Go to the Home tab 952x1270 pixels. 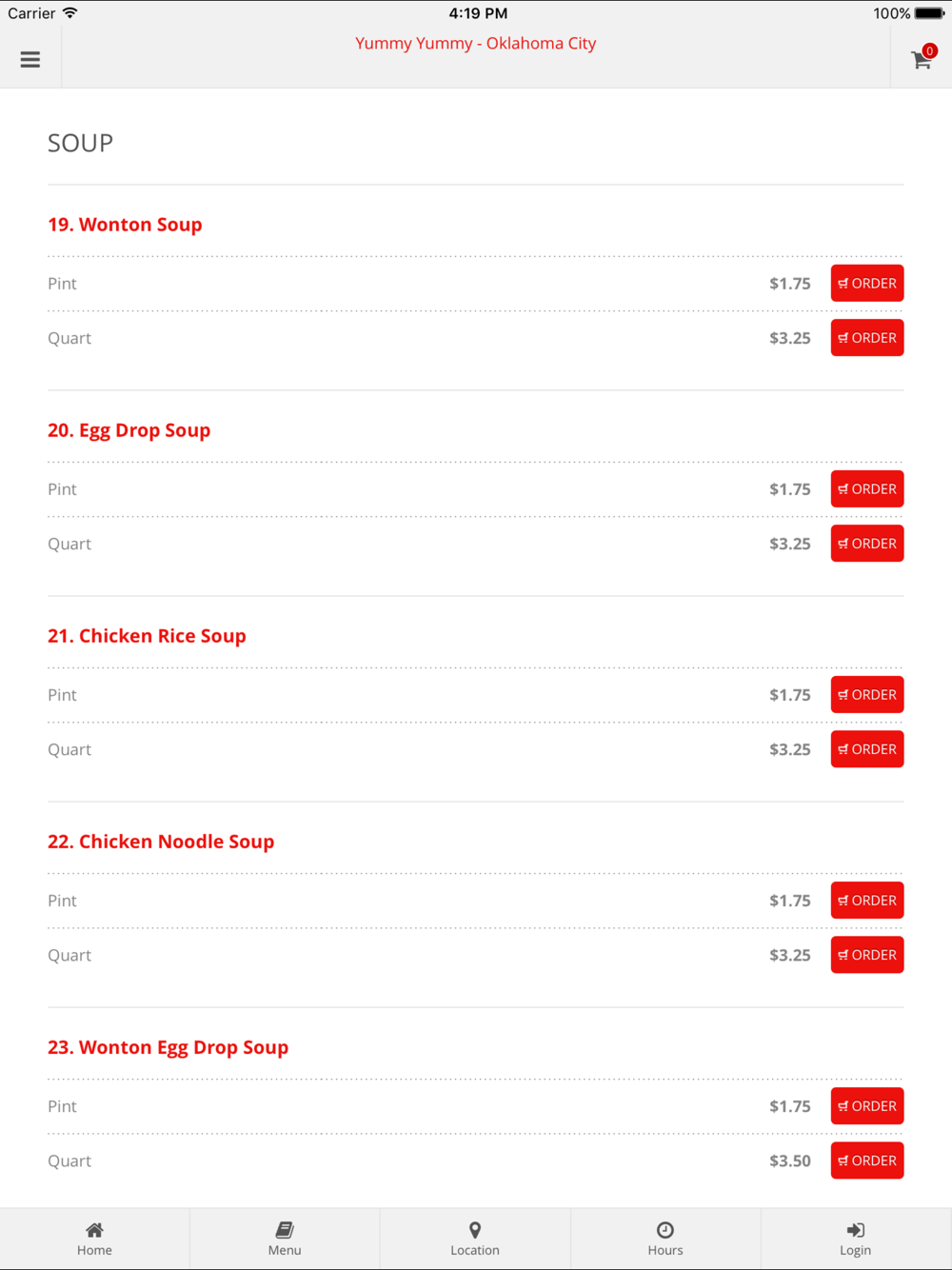point(94,1239)
